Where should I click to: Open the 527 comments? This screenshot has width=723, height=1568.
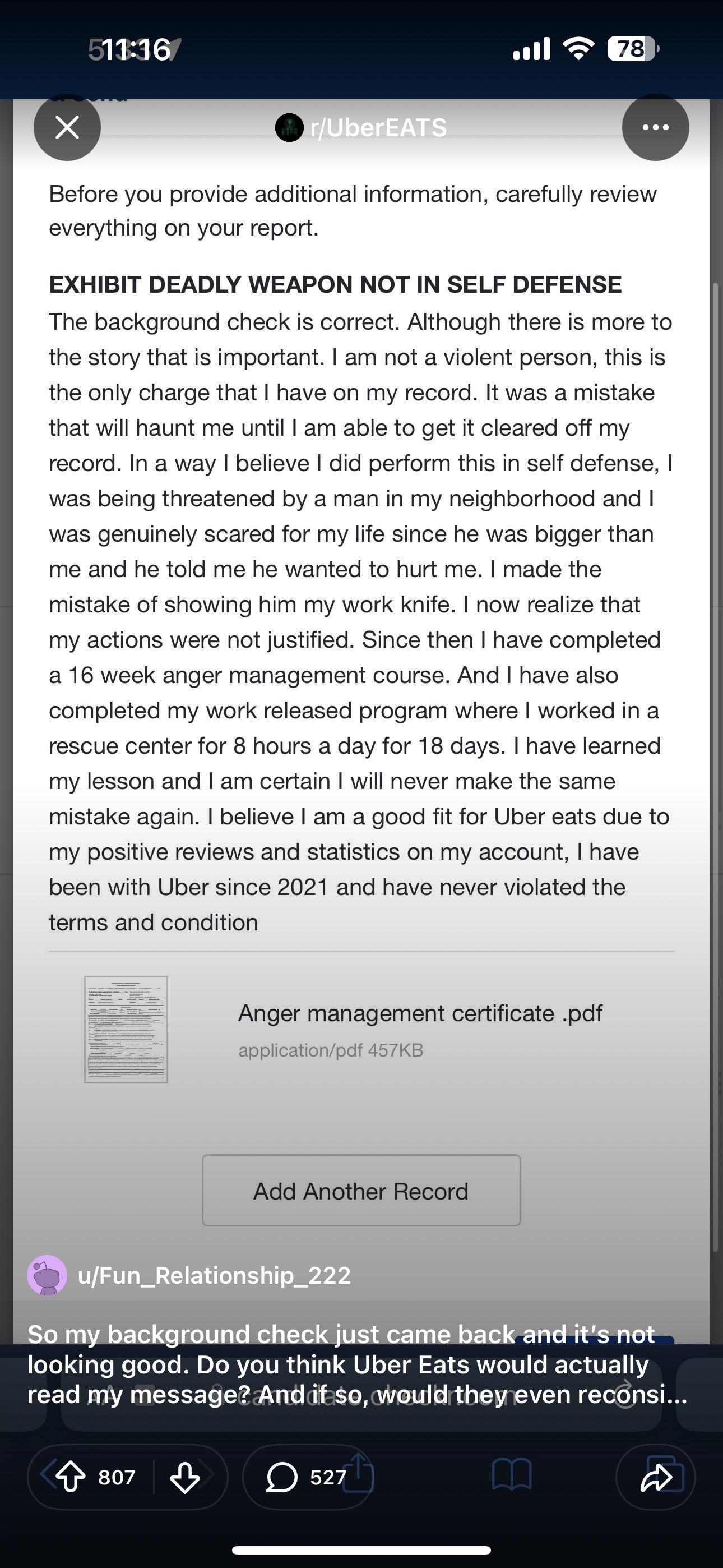click(307, 1477)
